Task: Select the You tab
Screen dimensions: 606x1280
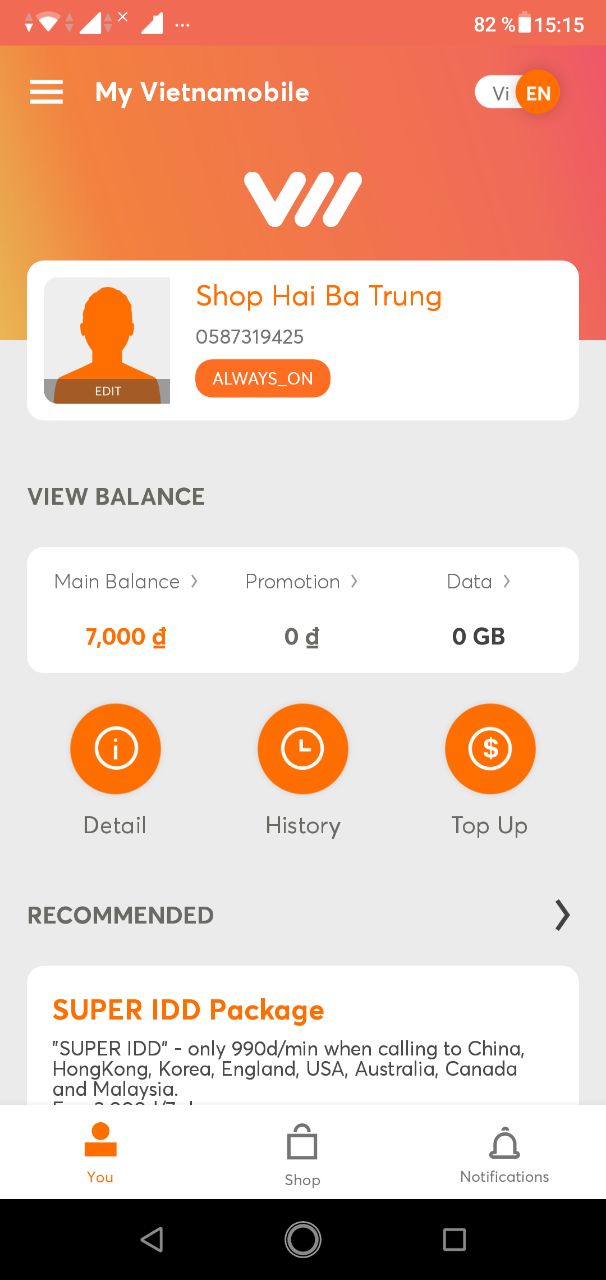Action: (x=100, y=1153)
